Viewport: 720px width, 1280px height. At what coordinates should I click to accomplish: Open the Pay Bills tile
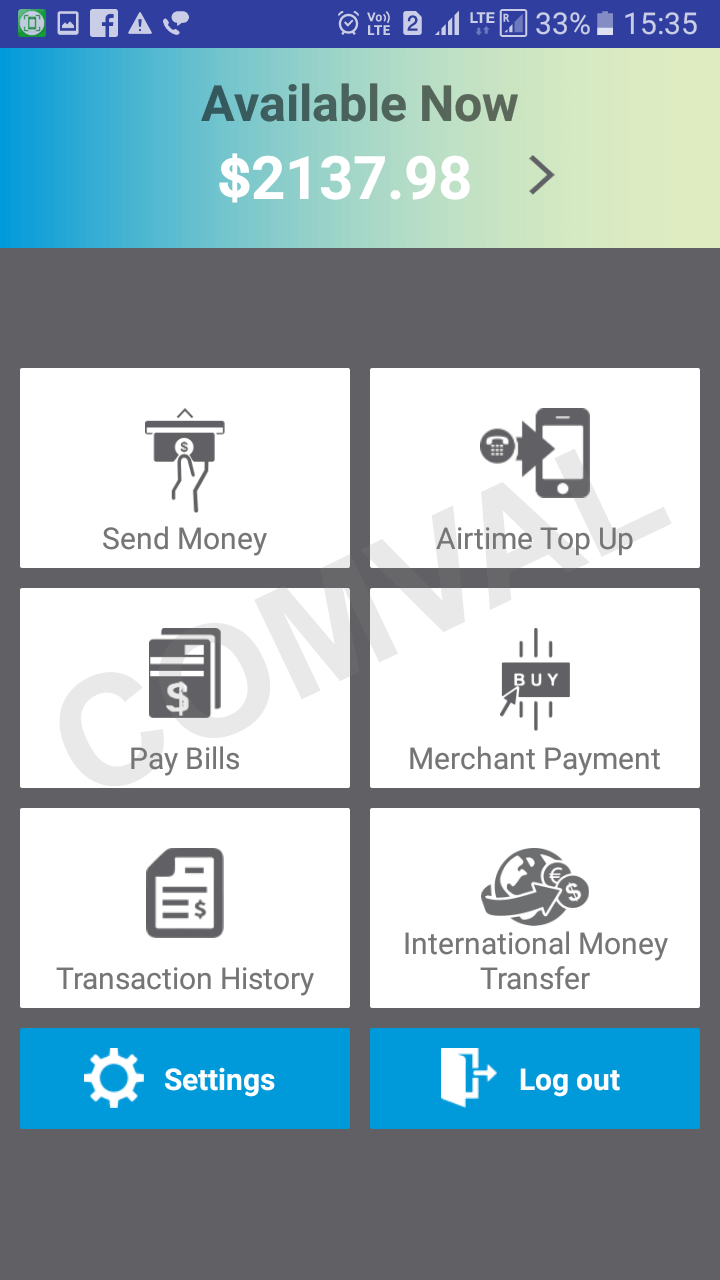click(x=185, y=688)
